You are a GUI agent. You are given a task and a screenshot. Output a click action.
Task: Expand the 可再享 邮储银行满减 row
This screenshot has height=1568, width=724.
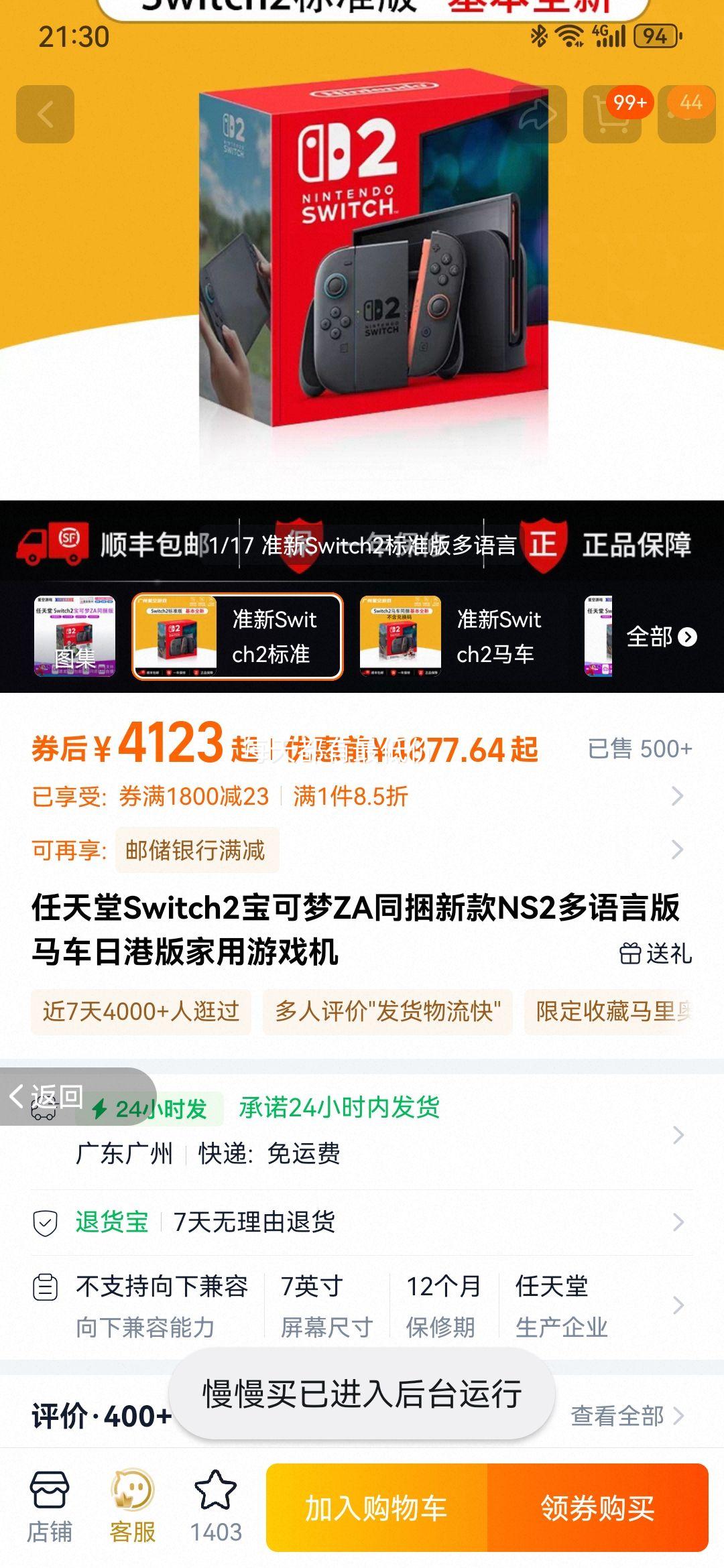(x=362, y=851)
